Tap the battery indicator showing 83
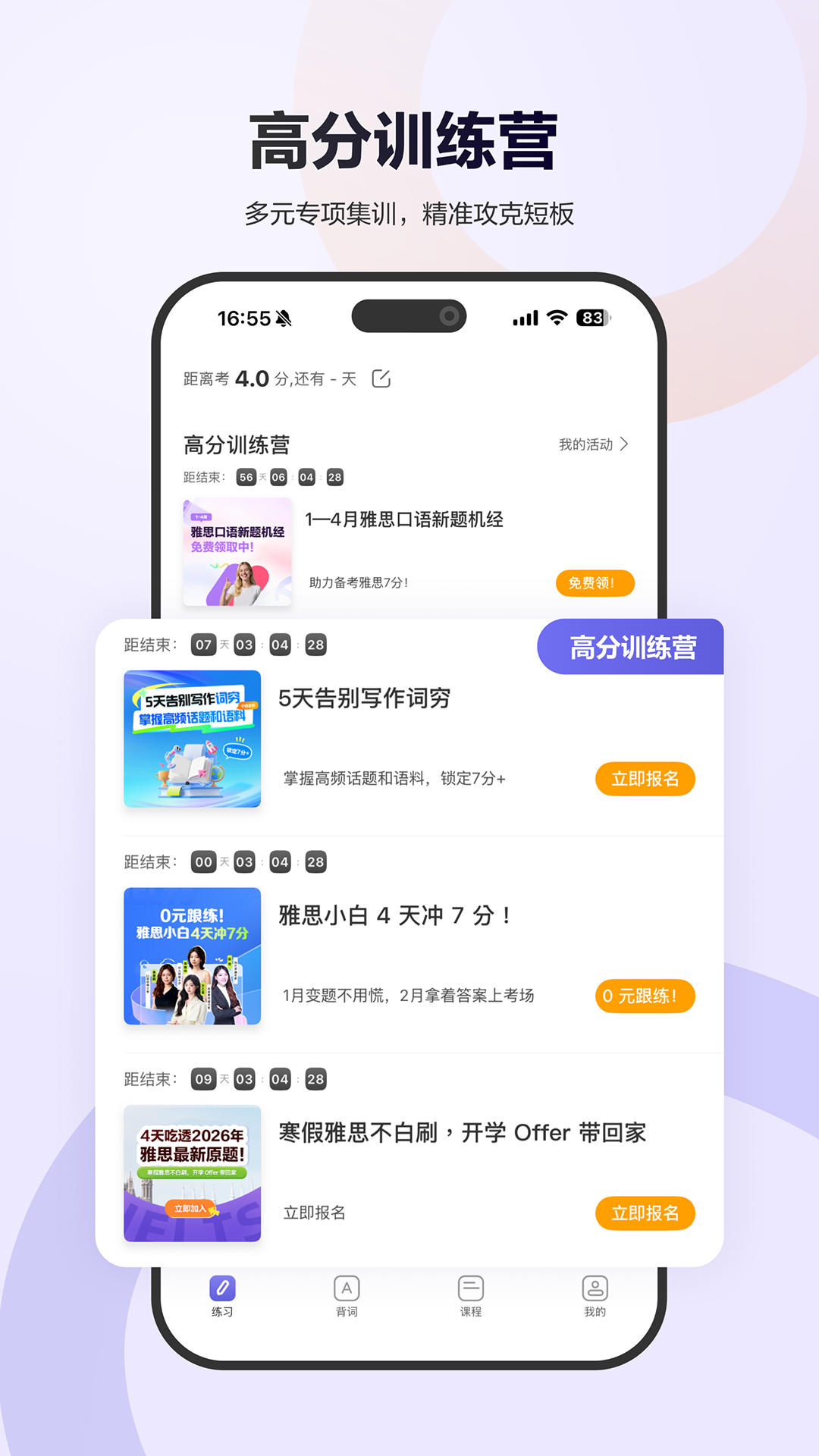The width and height of the screenshot is (819, 1456). point(592,318)
